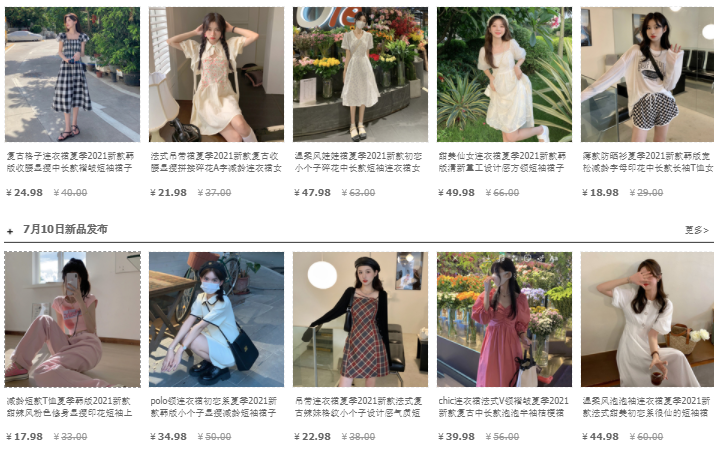Open the ¥49.98 white dress item

pos(504,75)
